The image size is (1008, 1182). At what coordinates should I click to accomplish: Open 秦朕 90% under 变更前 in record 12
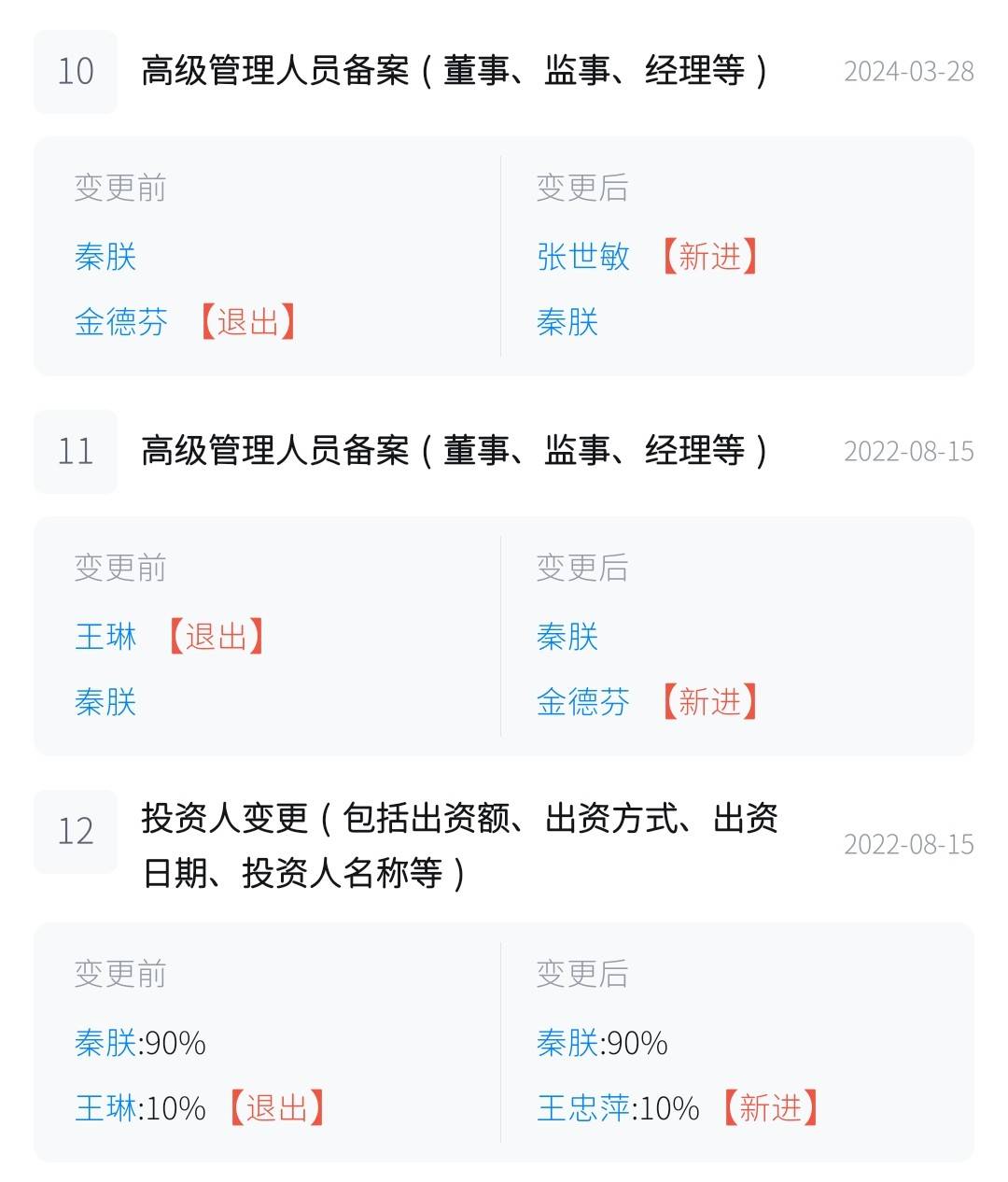click(105, 1043)
